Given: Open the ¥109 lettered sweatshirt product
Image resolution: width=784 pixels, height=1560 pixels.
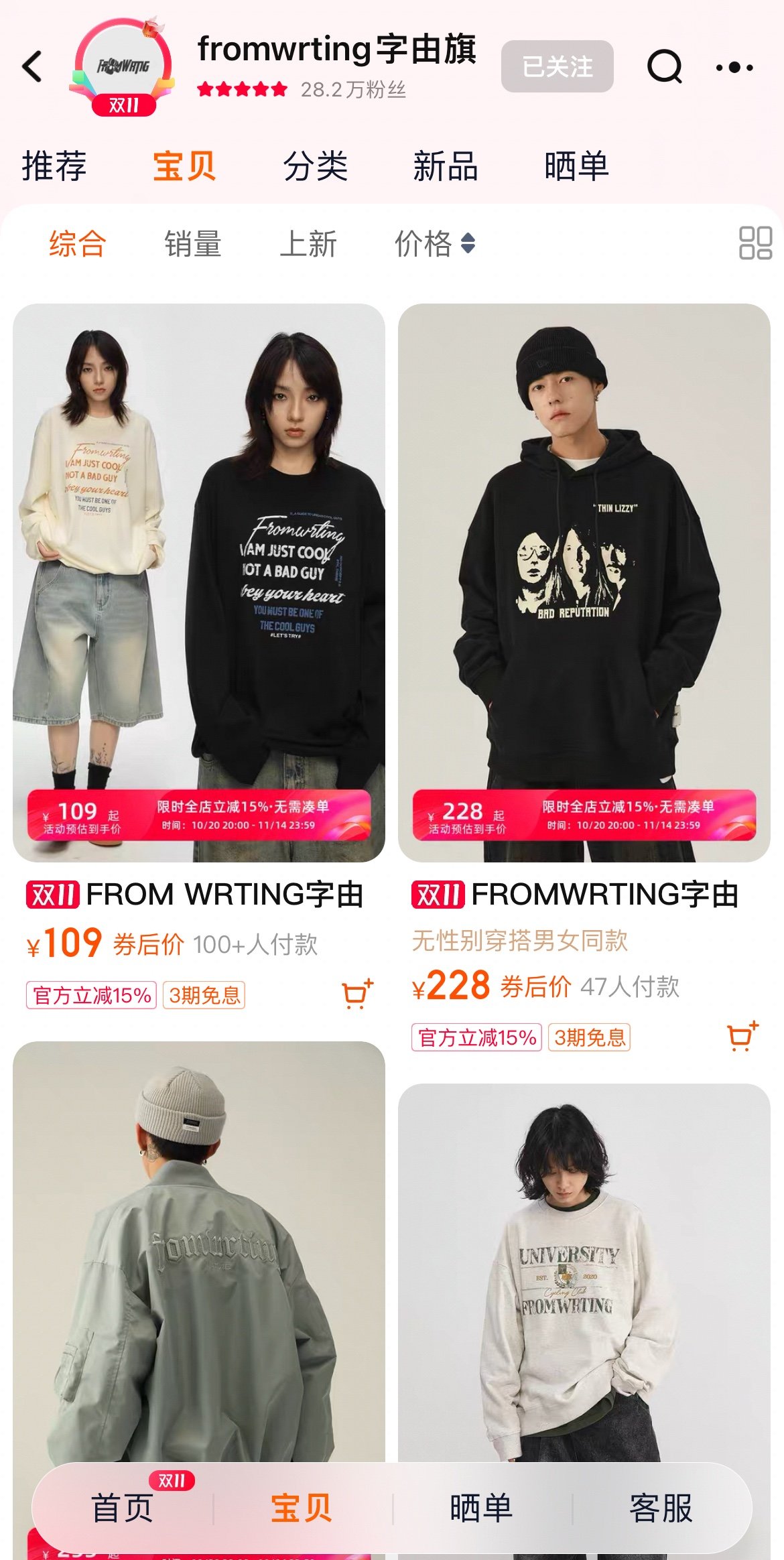Looking at the screenshot, I should point(199,582).
